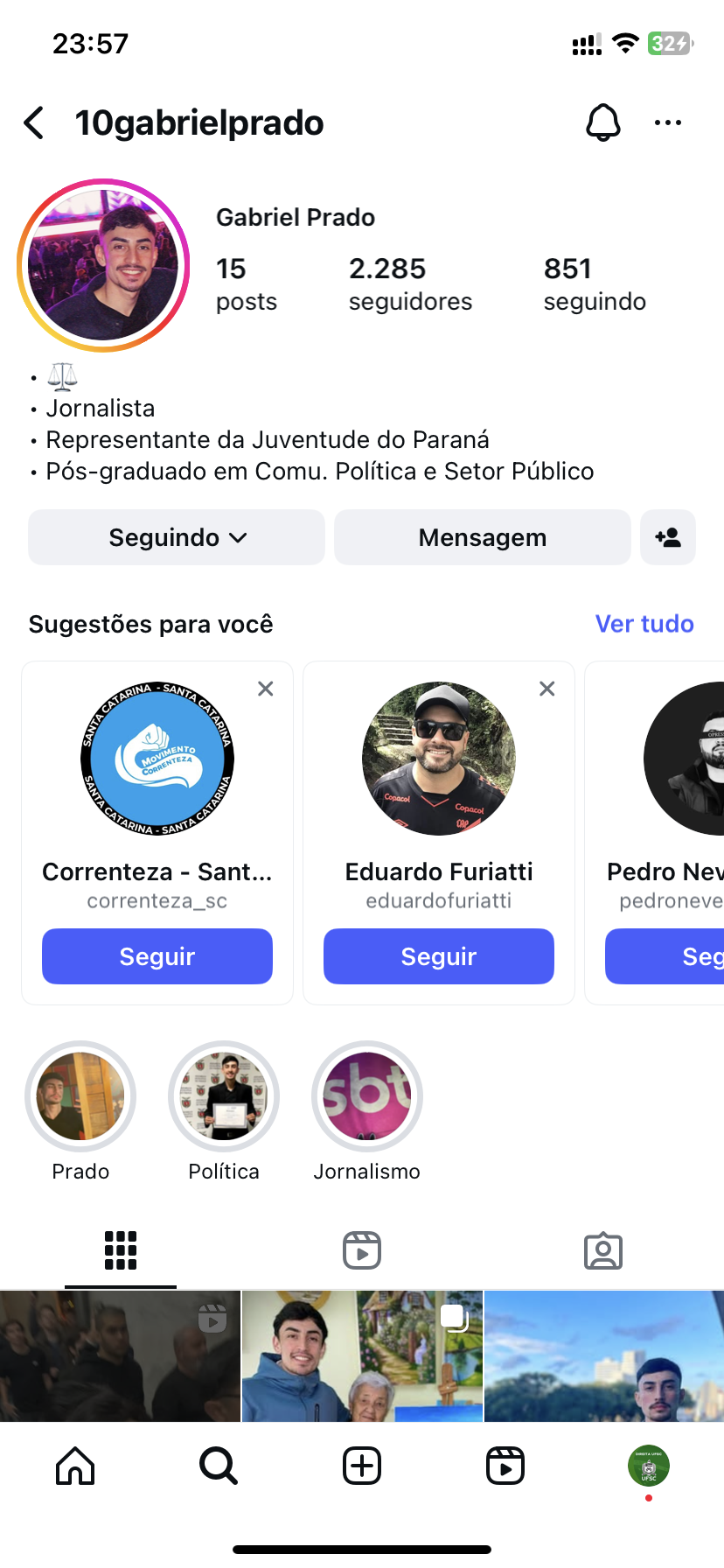Open the three-dot overflow menu
The height and width of the screenshot is (1568, 724).
click(668, 123)
